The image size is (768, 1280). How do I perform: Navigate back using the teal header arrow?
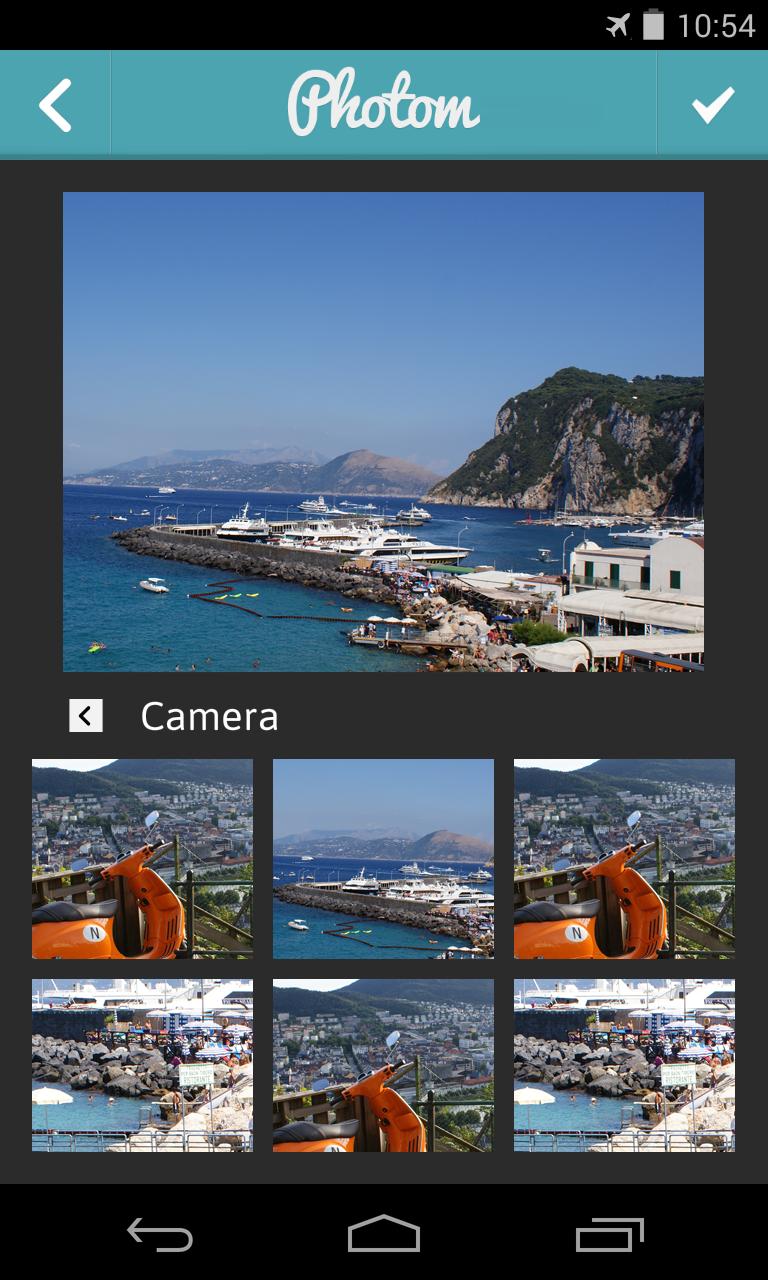click(x=55, y=103)
